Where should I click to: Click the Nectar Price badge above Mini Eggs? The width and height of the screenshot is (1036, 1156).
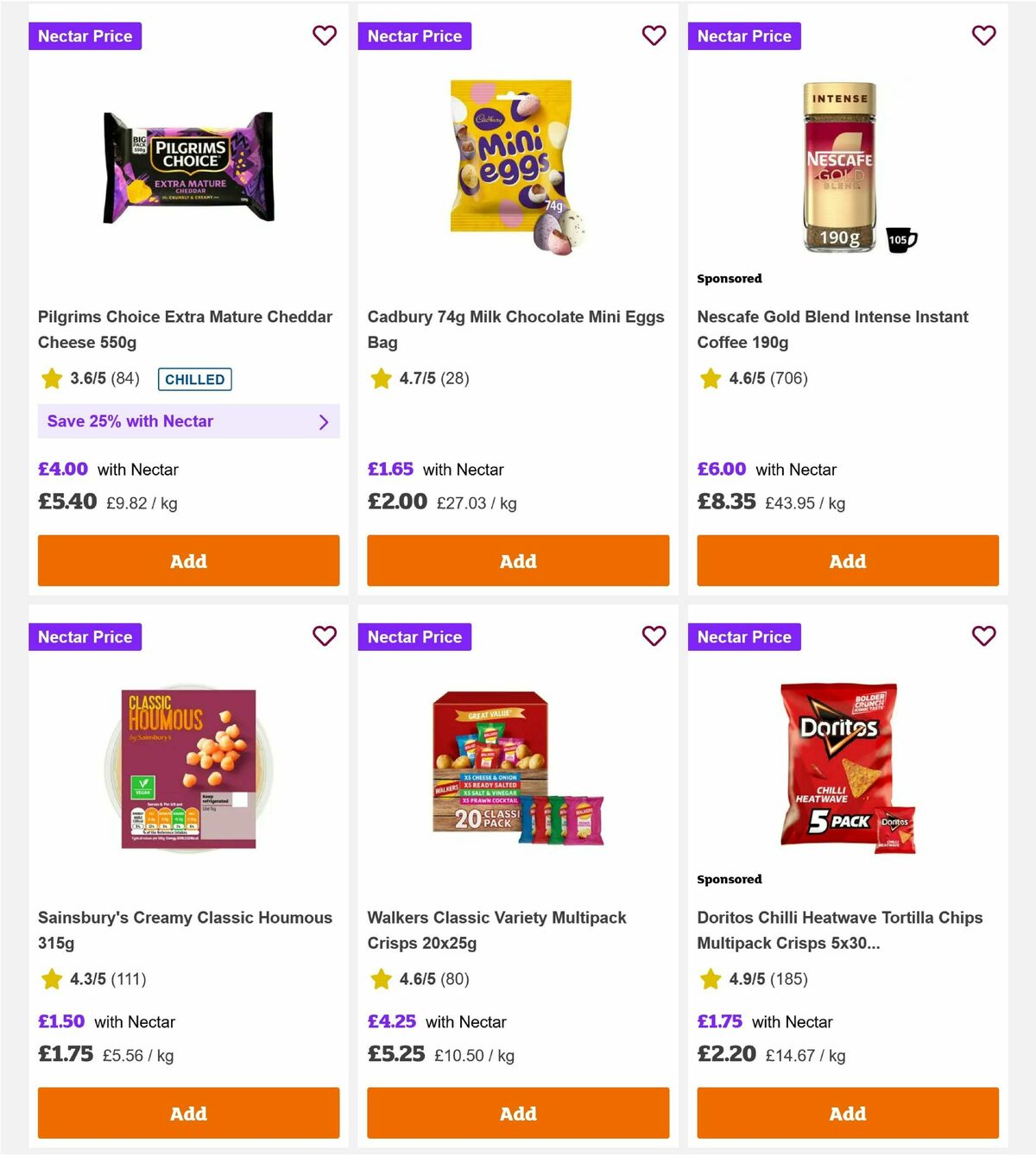pos(415,35)
